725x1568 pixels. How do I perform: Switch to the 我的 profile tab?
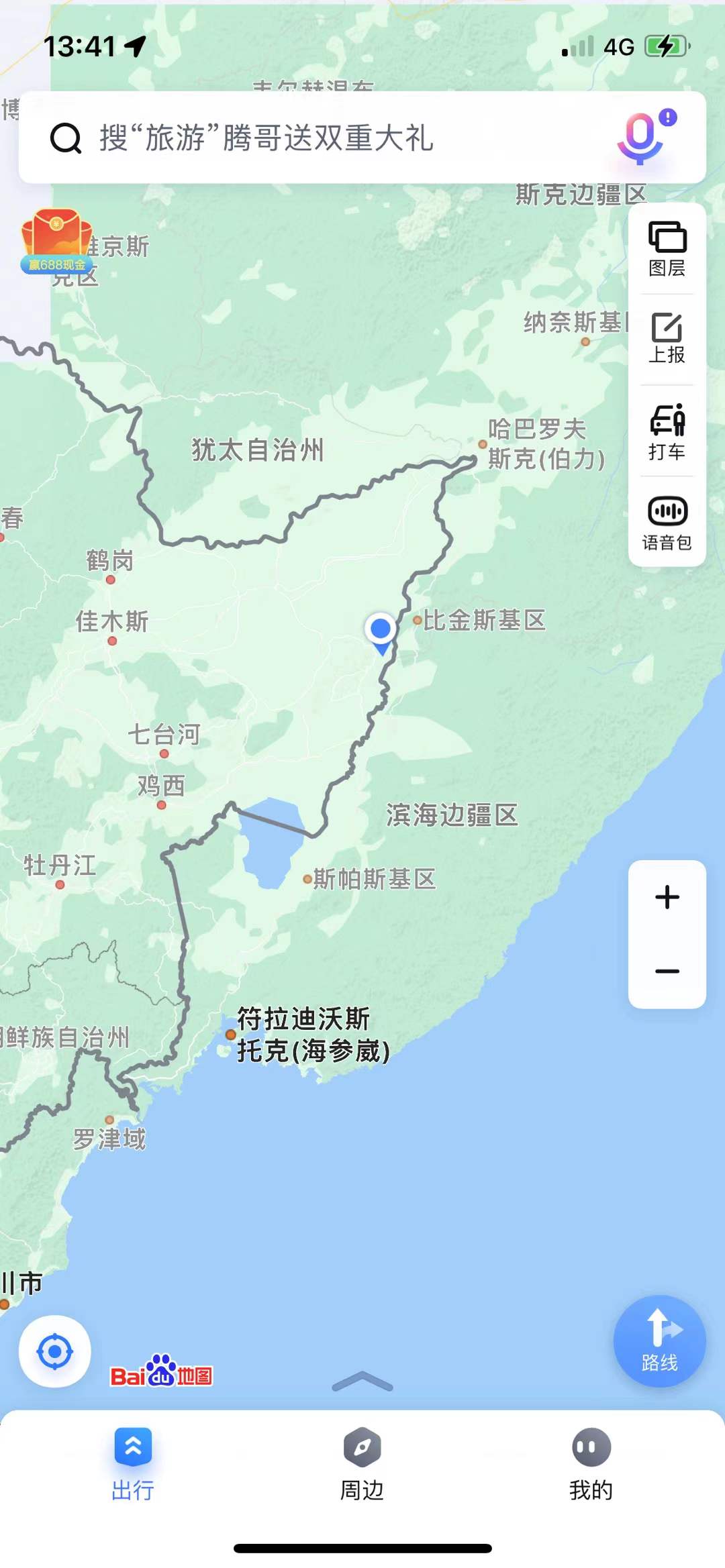591,1464
